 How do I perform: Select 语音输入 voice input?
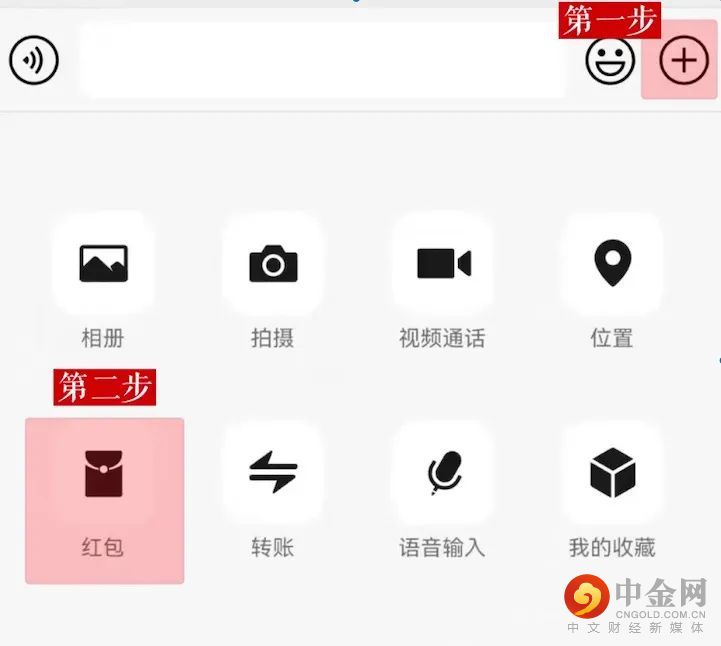tap(443, 474)
